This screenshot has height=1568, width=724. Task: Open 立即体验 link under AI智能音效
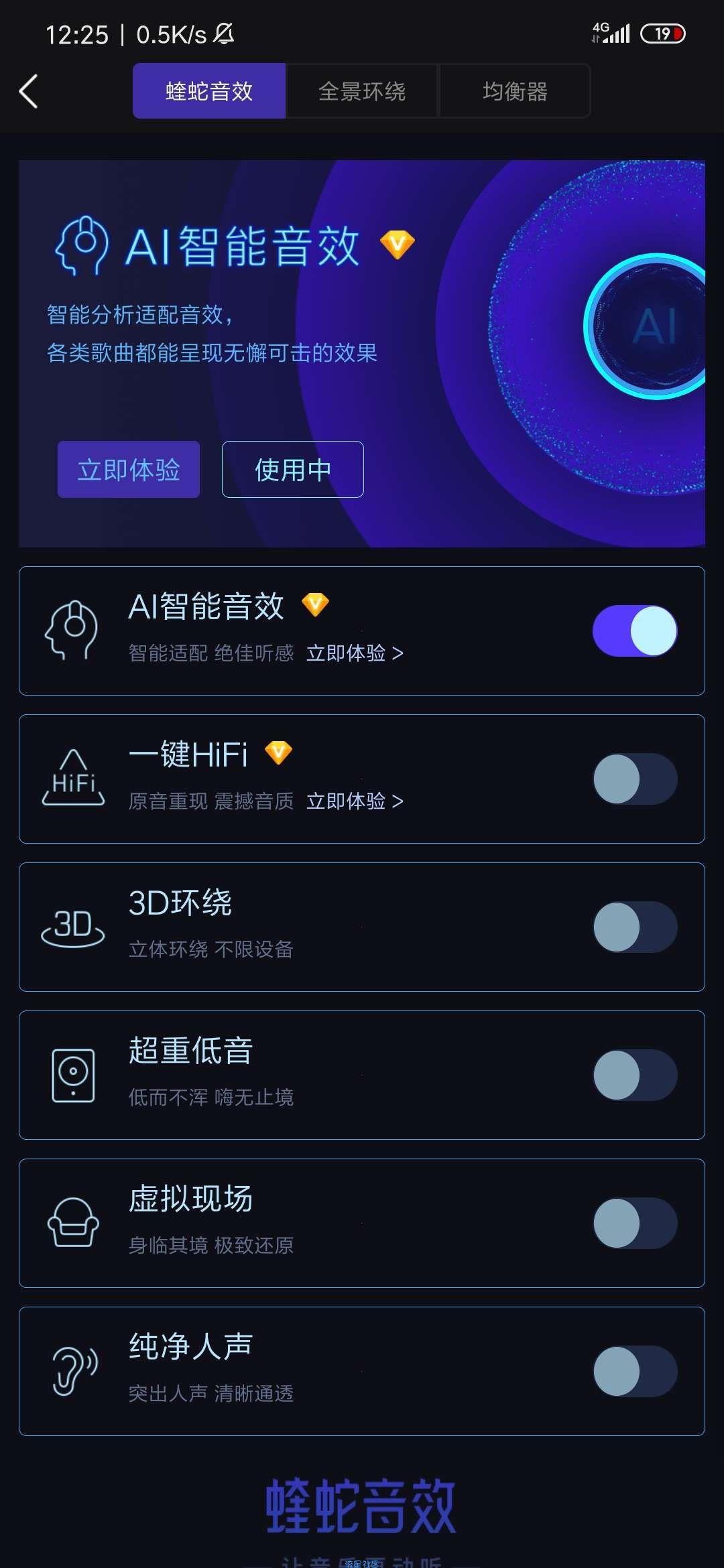tap(355, 653)
